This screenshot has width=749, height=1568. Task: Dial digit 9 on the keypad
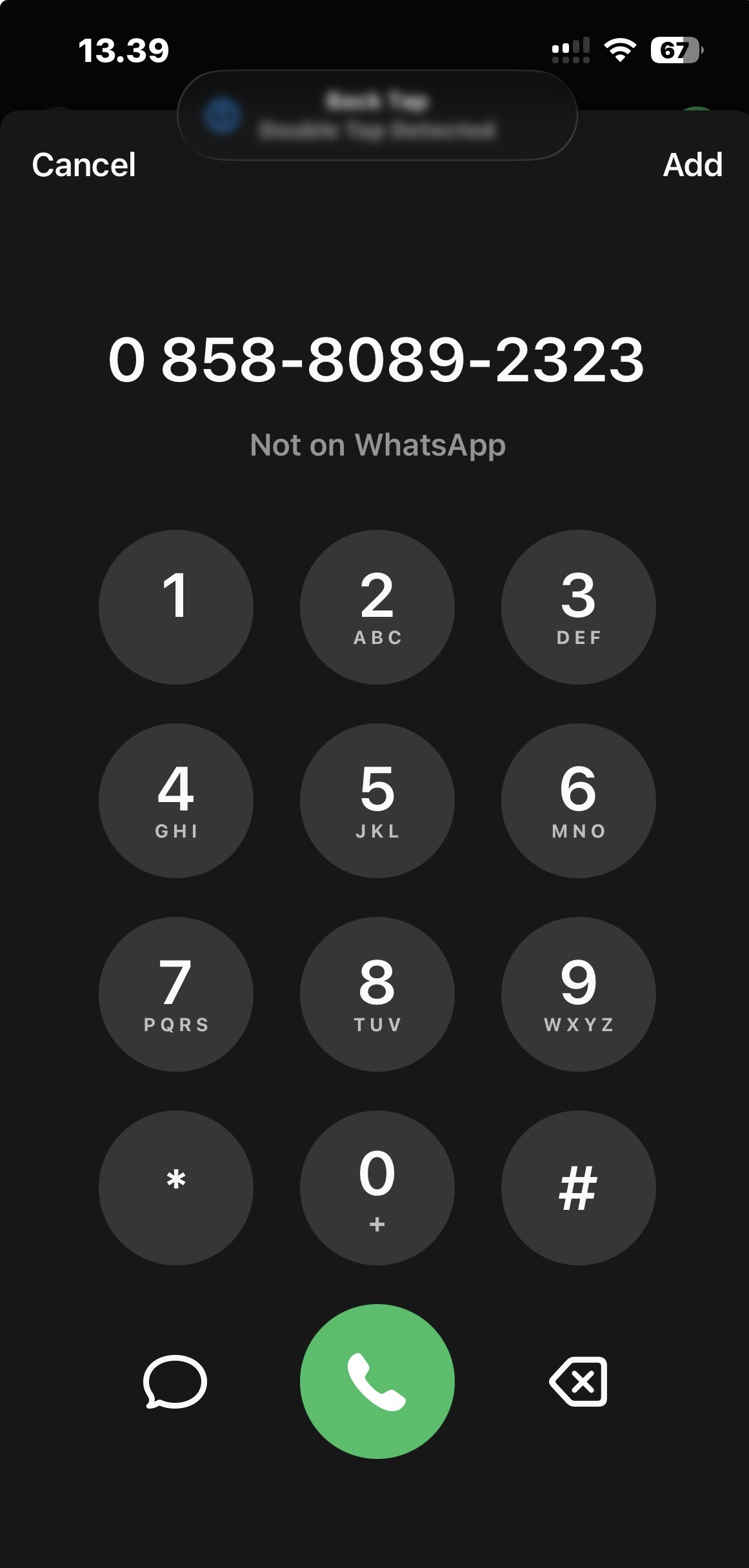(x=578, y=994)
